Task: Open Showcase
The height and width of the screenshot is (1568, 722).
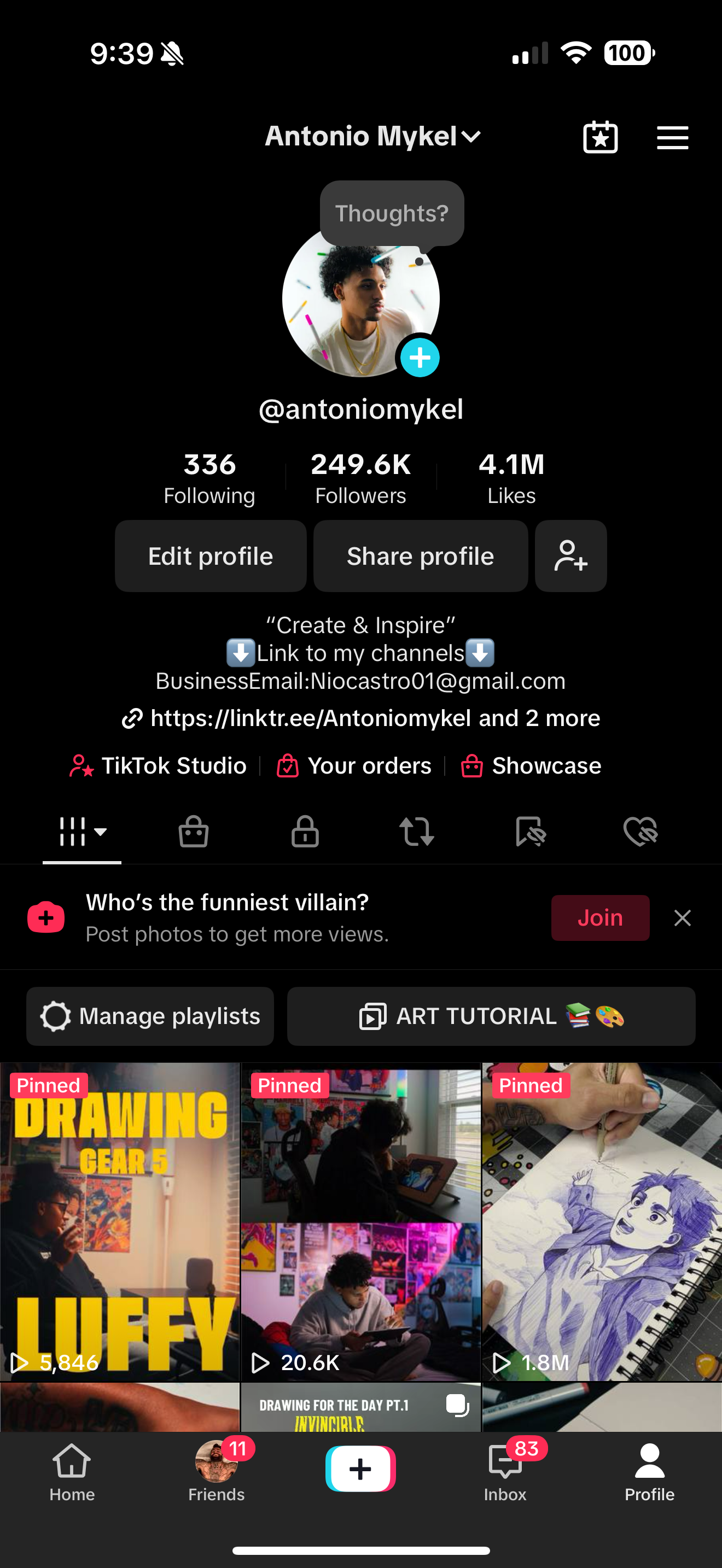Action: (x=532, y=766)
